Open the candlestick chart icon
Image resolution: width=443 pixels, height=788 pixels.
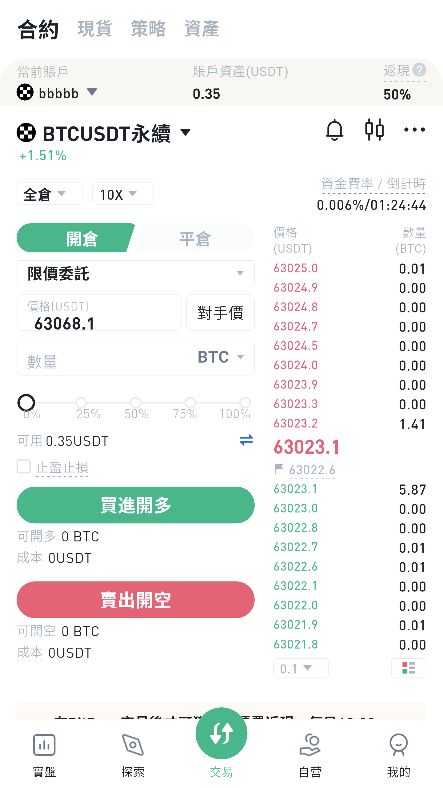[374, 130]
